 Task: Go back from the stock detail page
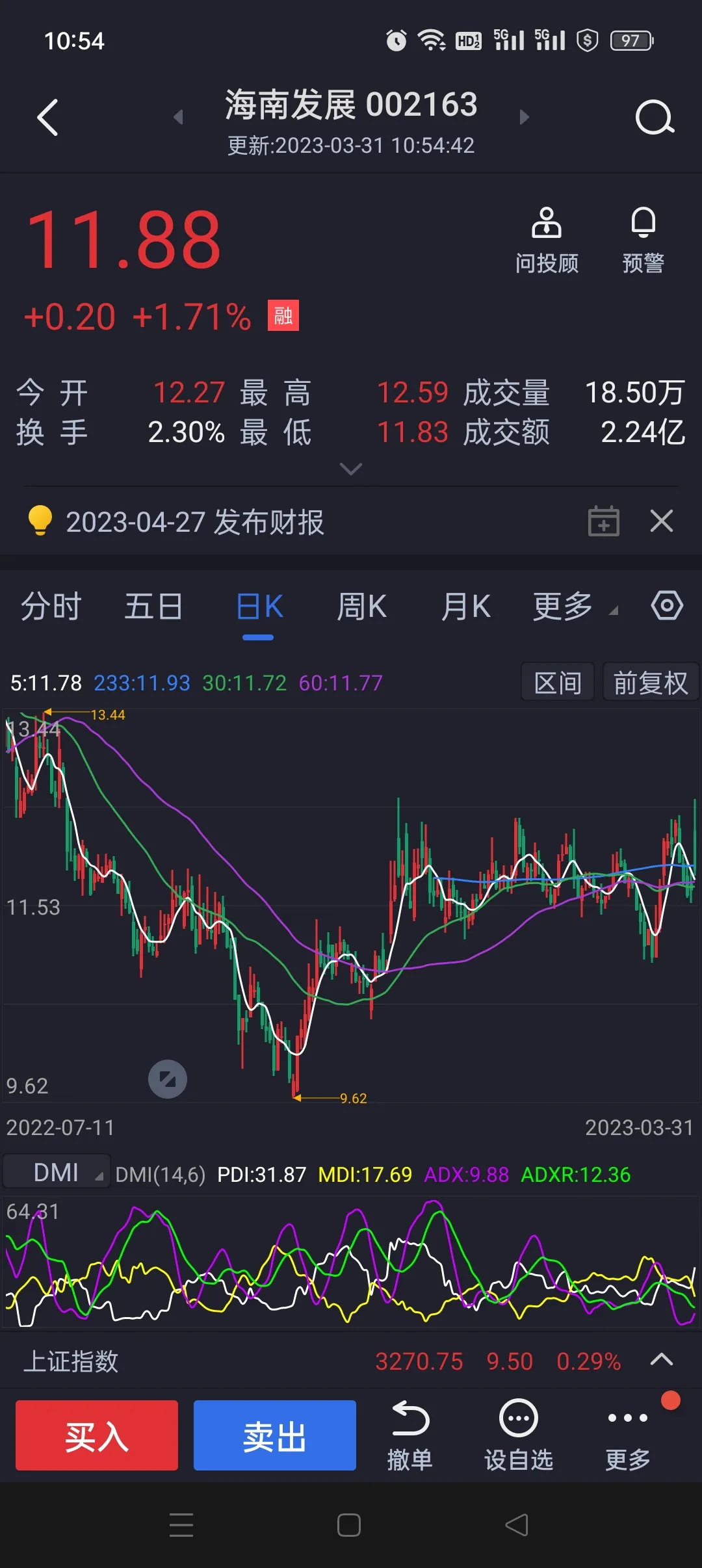pos(47,118)
